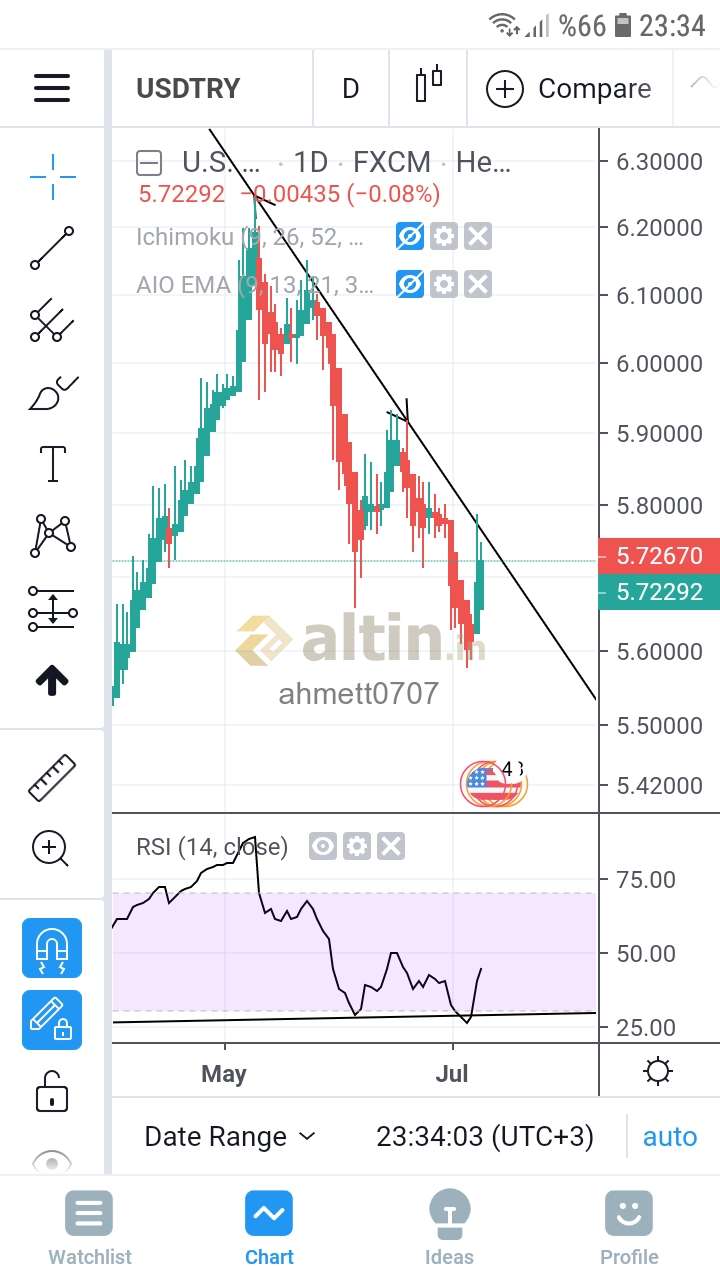720x1280 pixels.
Task: Change the candlestick chart style
Action: [x=428, y=85]
